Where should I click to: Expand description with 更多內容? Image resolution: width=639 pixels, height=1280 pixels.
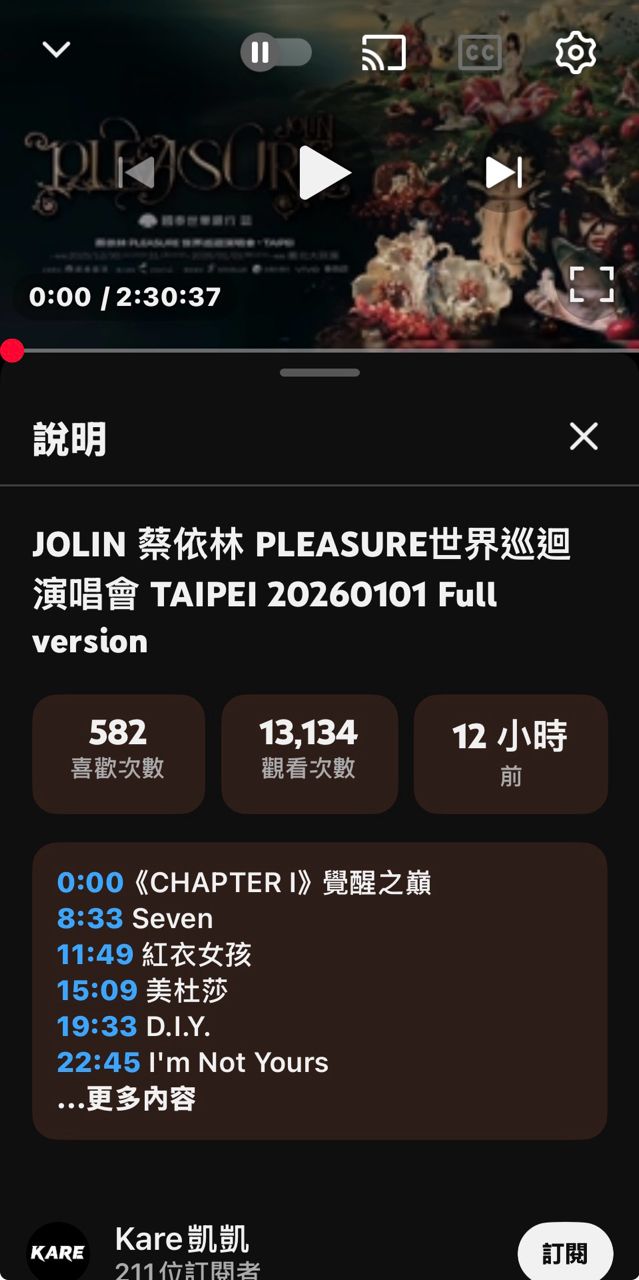(x=127, y=1099)
